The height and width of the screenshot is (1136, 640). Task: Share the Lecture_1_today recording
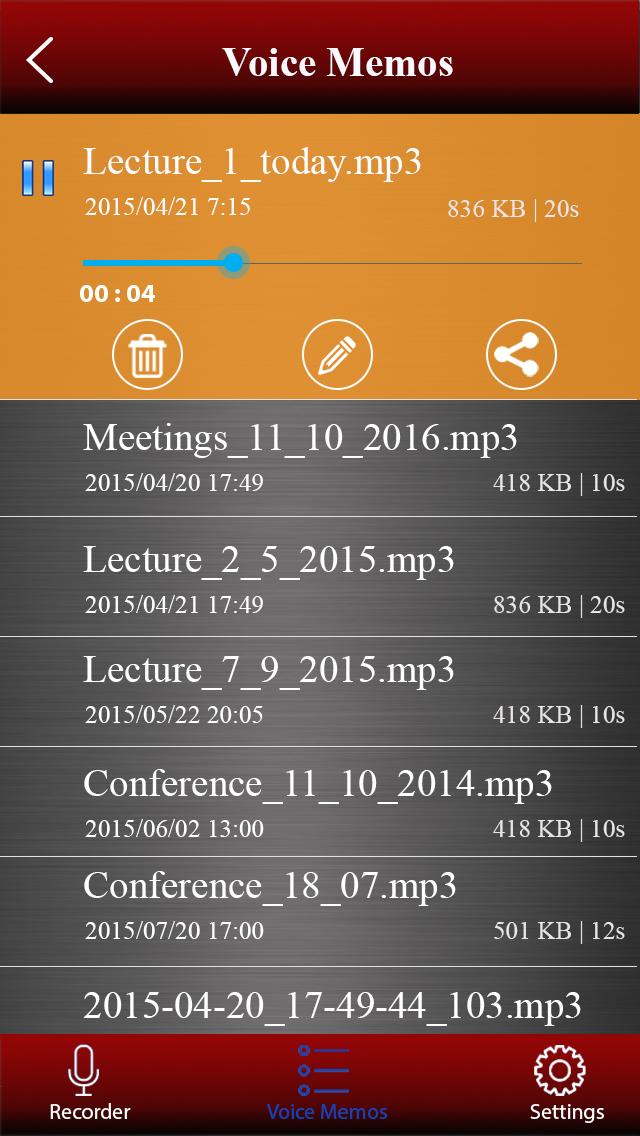click(521, 354)
